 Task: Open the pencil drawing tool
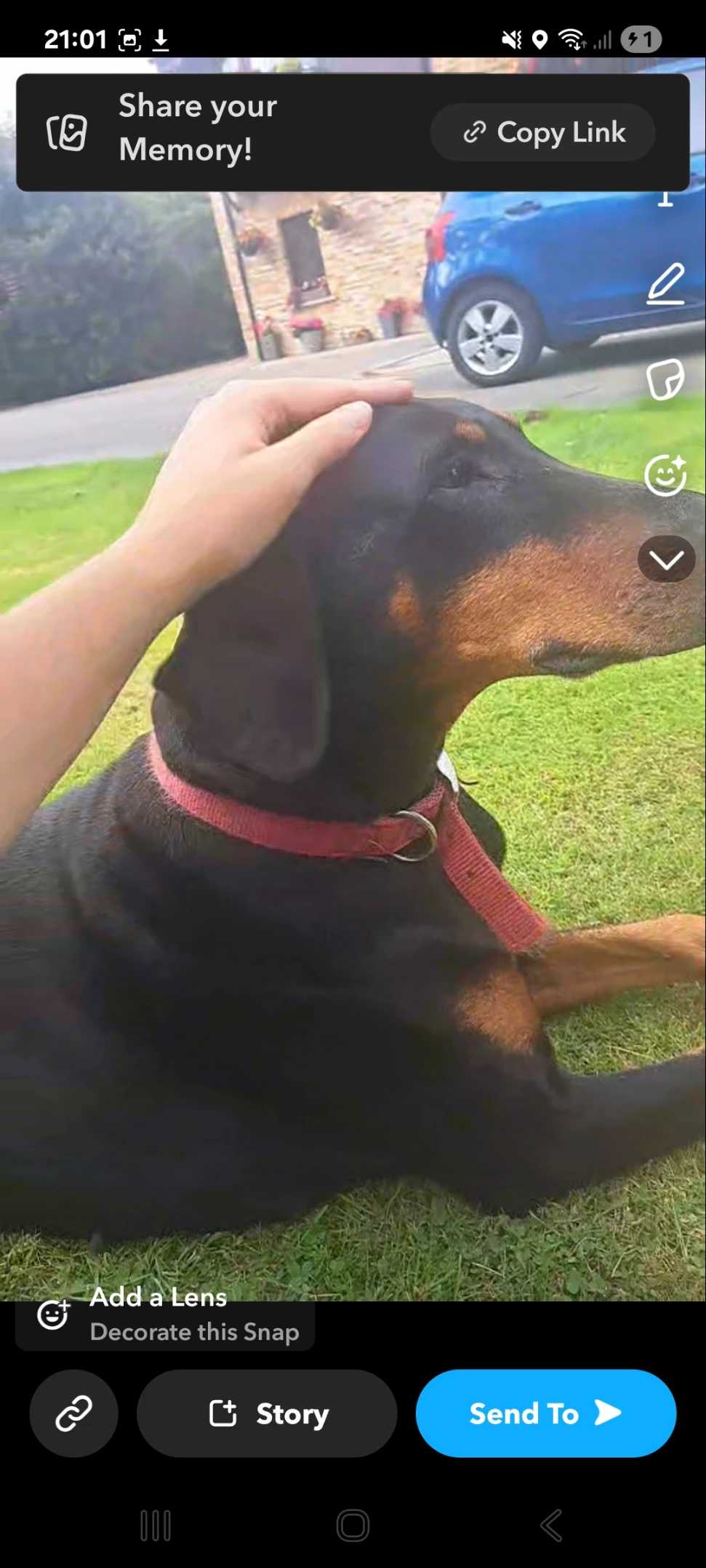point(665,284)
